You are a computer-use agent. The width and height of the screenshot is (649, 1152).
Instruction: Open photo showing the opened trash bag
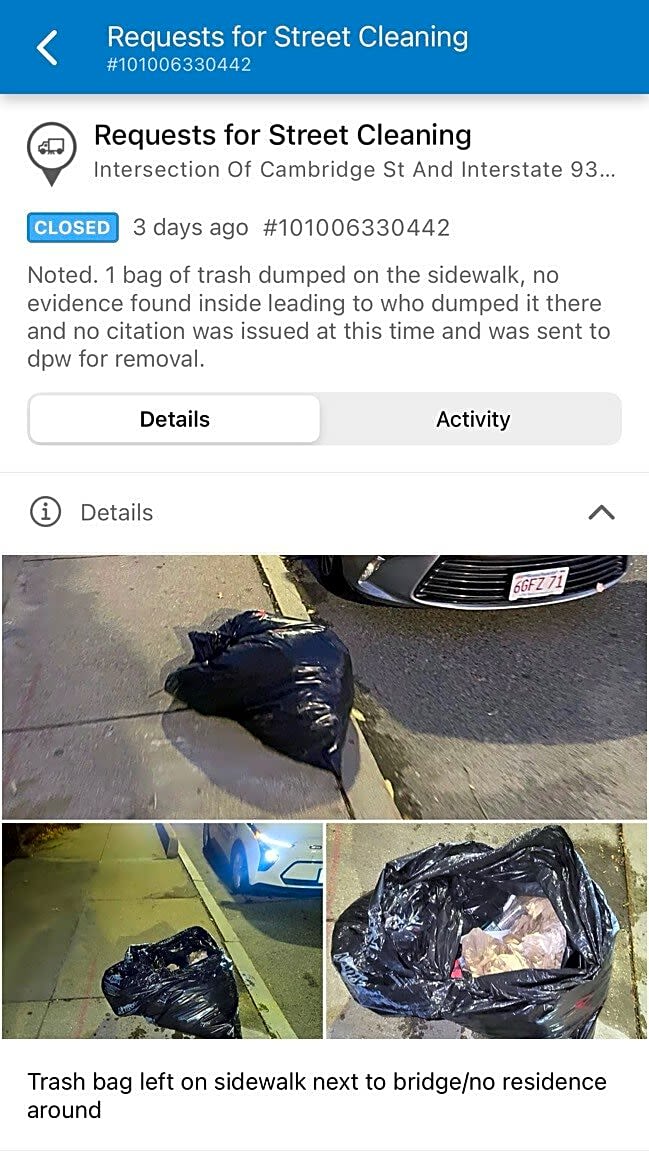[486, 931]
